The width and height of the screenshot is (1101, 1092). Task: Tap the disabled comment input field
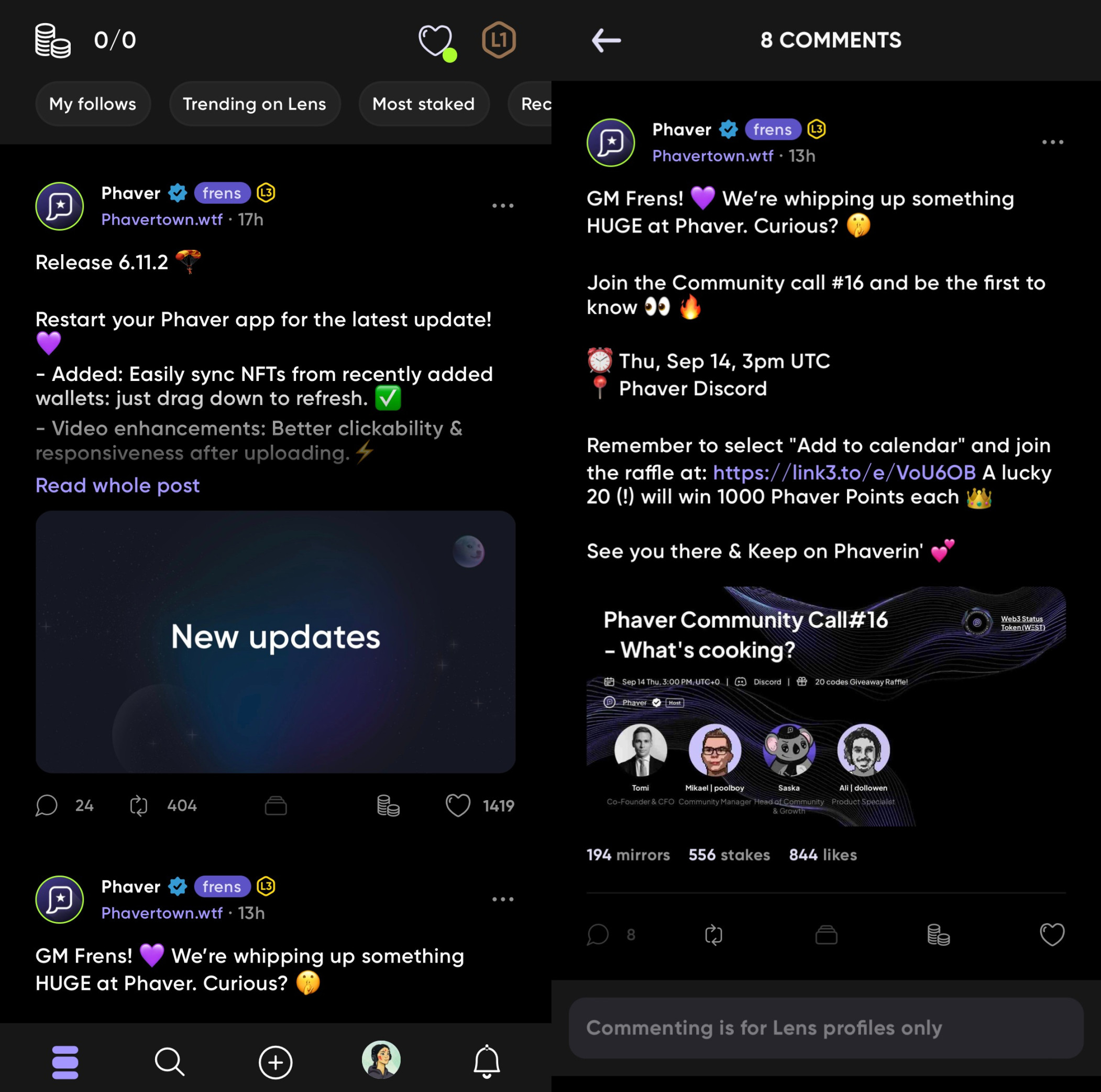(825, 1028)
